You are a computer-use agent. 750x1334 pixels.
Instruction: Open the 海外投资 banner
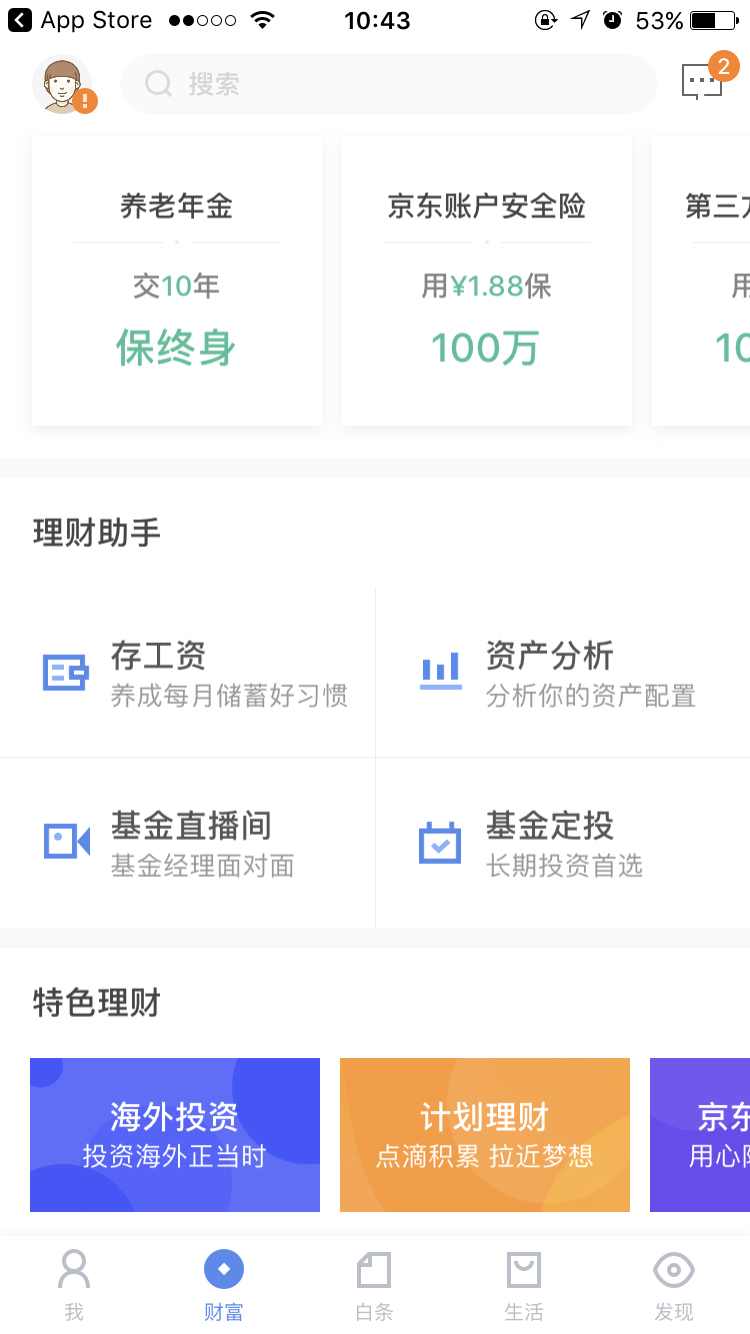coord(175,1135)
